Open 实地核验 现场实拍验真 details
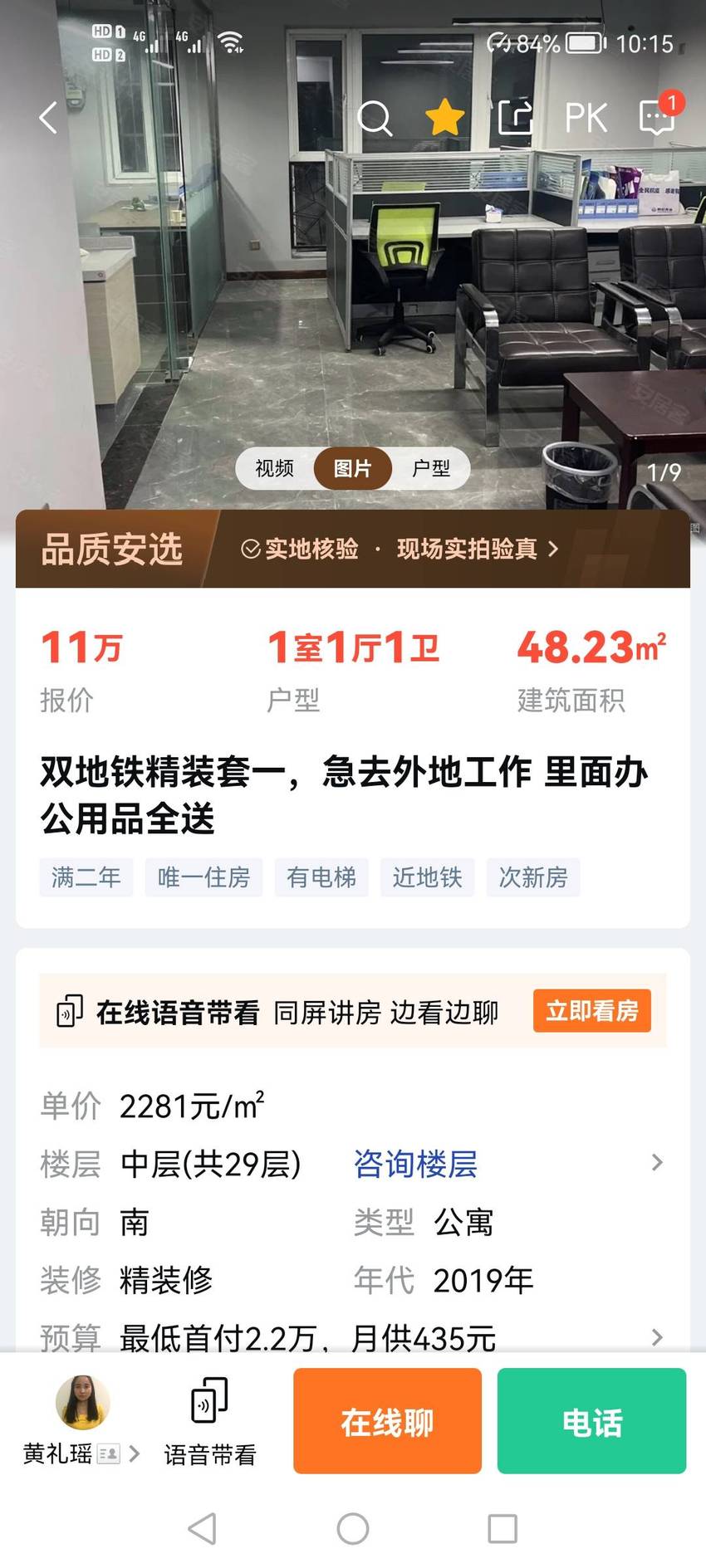The image size is (706, 1568). click(400, 549)
